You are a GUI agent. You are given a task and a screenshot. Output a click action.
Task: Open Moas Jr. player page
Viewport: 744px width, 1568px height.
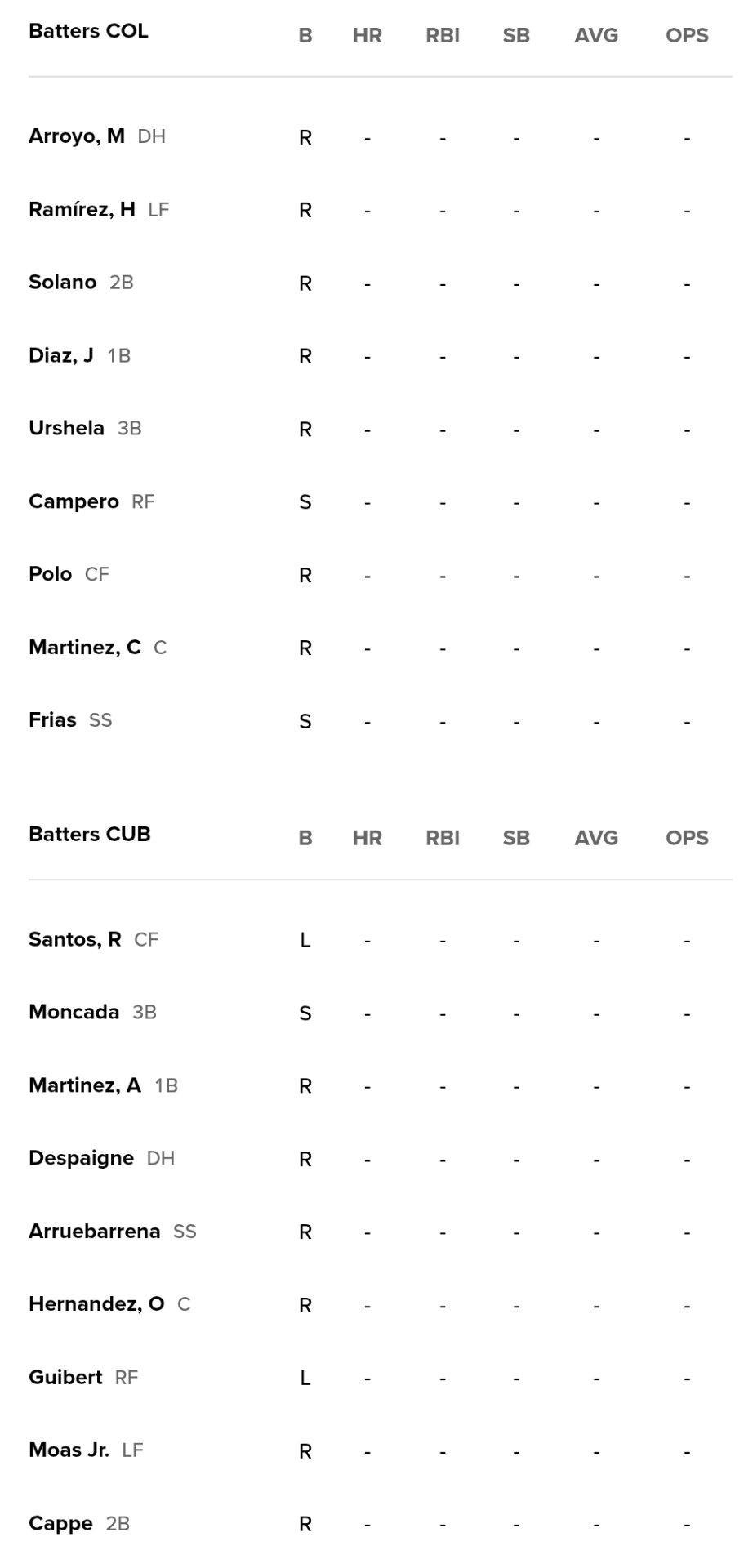click(x=69, y=1450)
